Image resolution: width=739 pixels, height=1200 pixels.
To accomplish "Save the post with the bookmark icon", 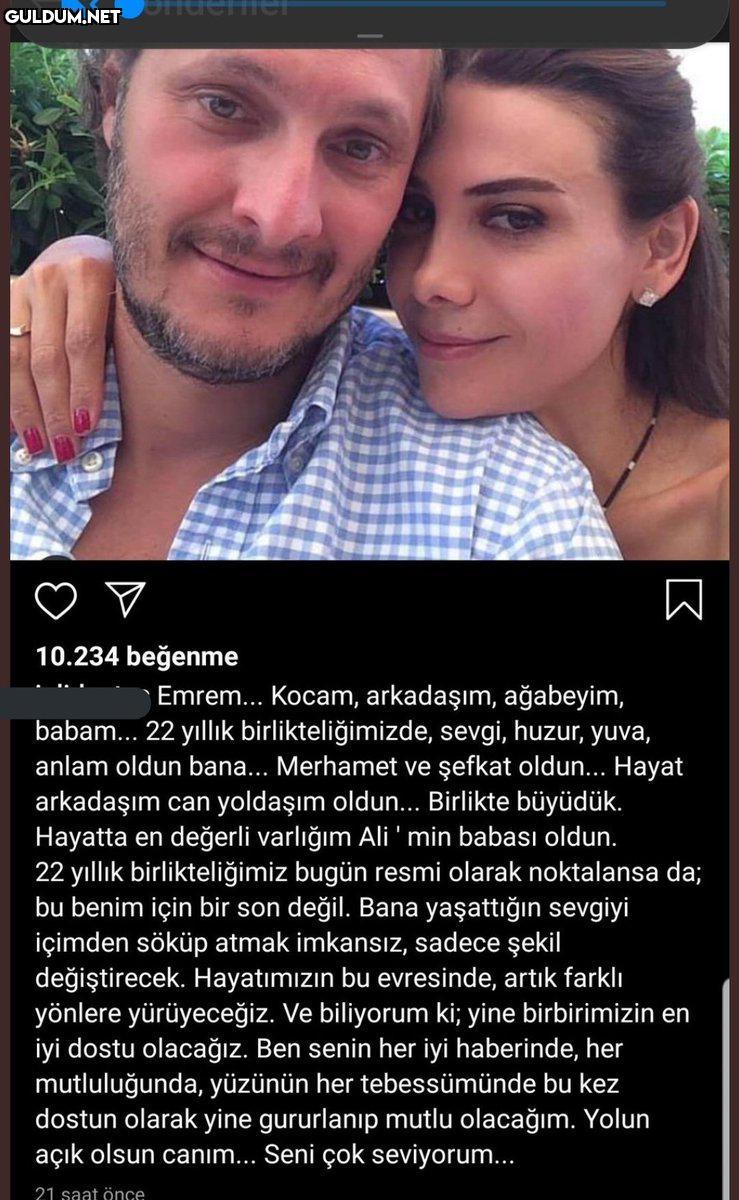I will [x=684, y=600].
